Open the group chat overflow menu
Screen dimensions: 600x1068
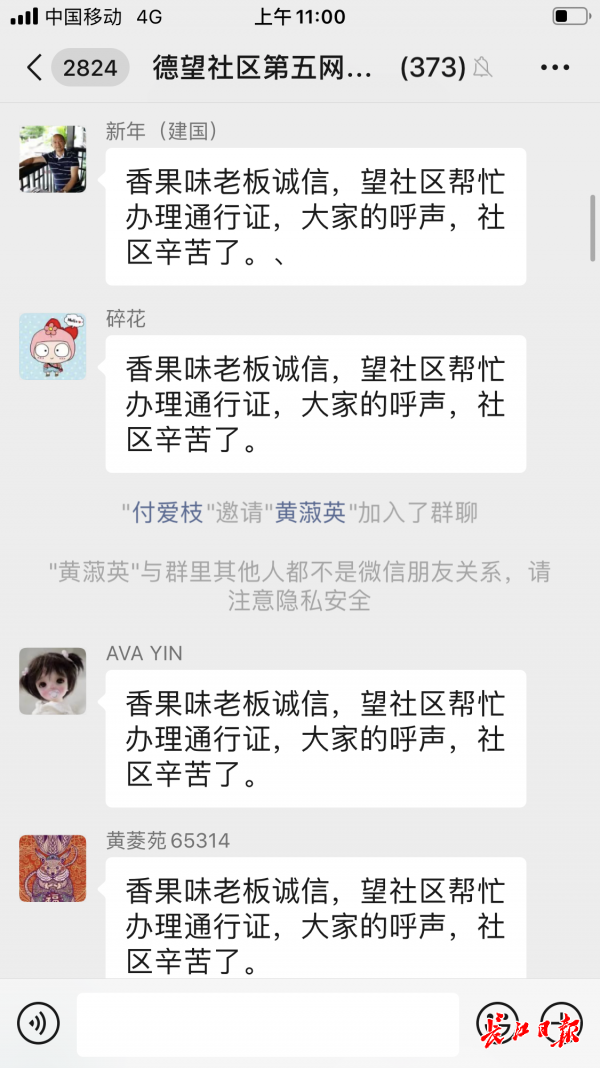pos(554,68)
